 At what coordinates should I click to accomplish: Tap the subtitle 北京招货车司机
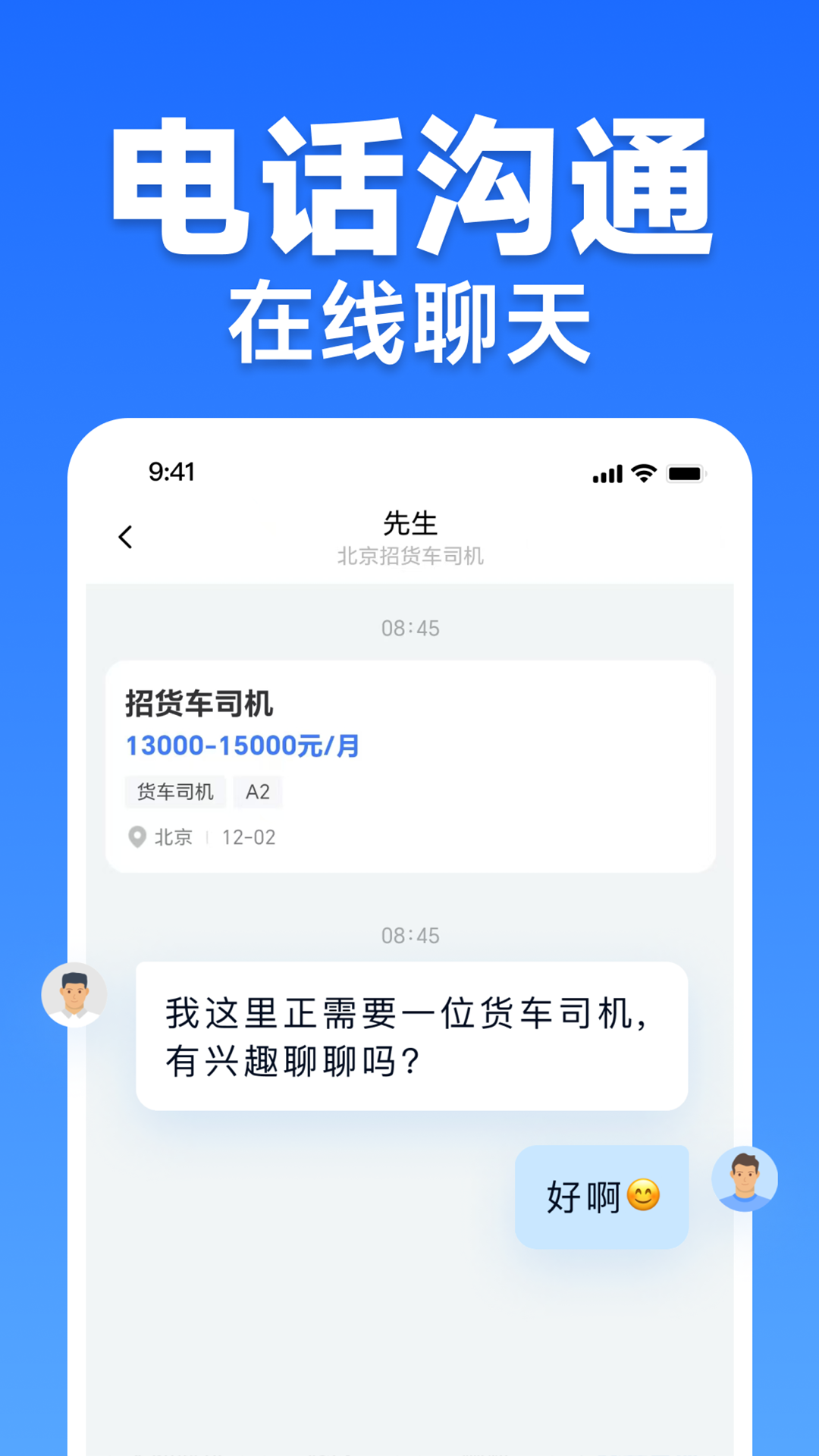[409, 557]
